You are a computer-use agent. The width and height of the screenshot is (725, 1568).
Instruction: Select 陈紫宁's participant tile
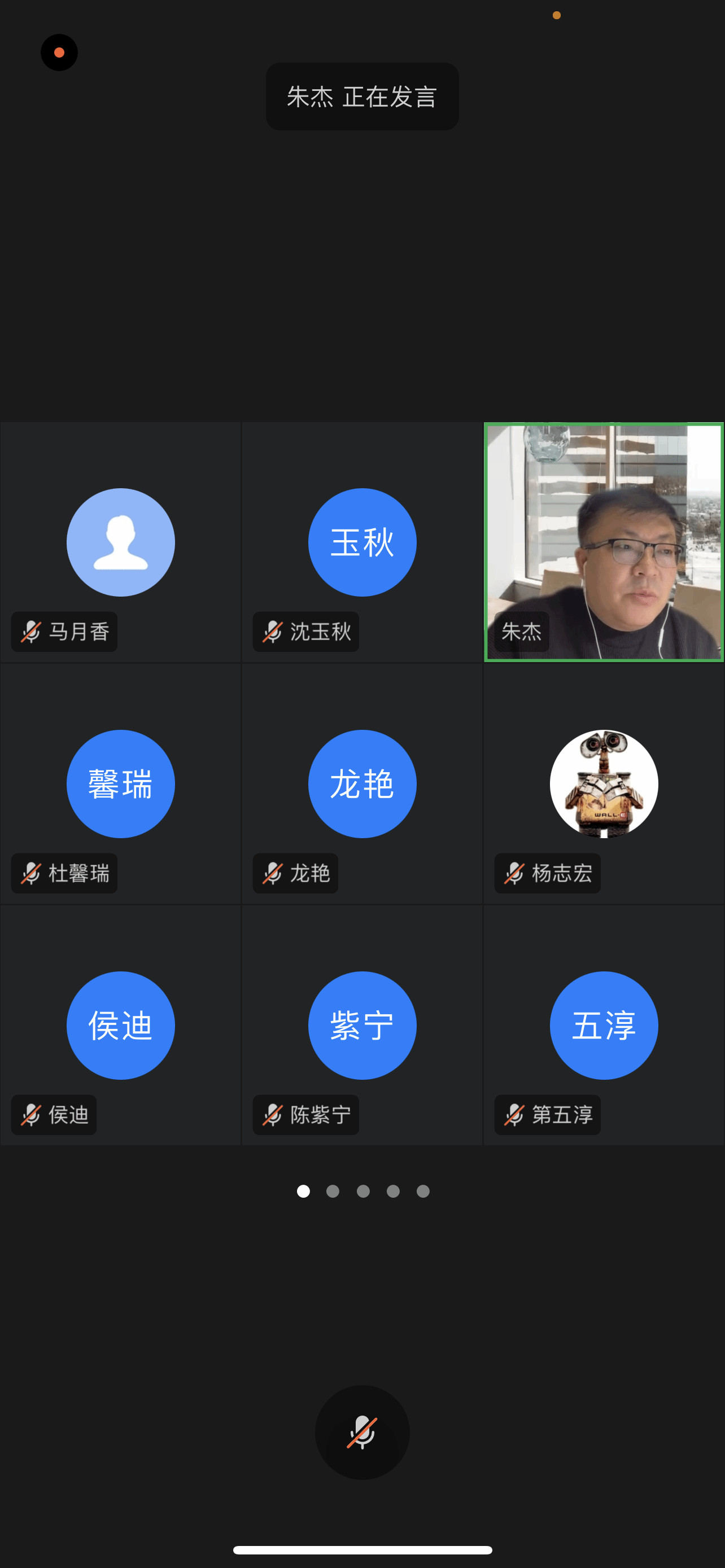tap(362, 1025)
